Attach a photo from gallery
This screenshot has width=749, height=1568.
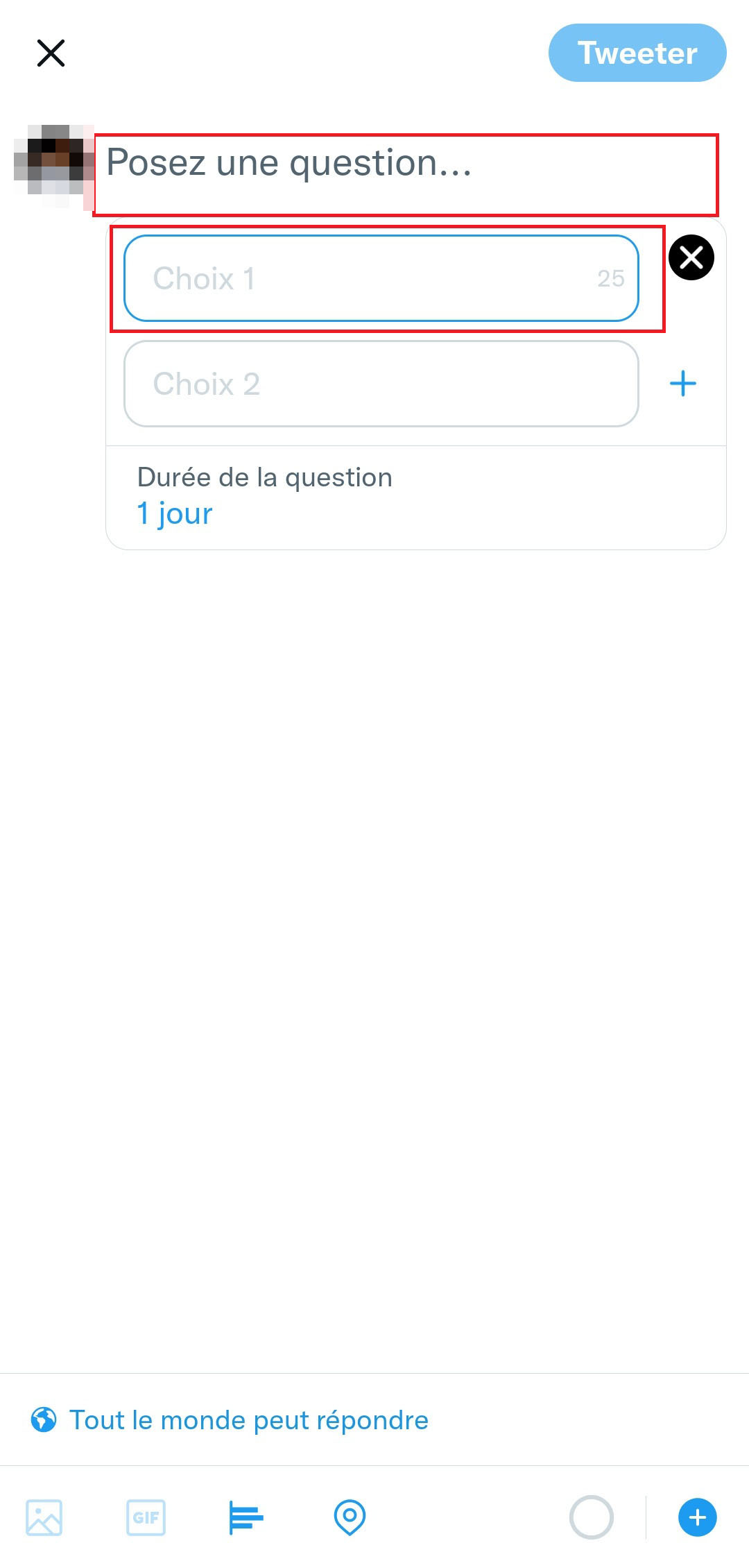pos(44,1517)
